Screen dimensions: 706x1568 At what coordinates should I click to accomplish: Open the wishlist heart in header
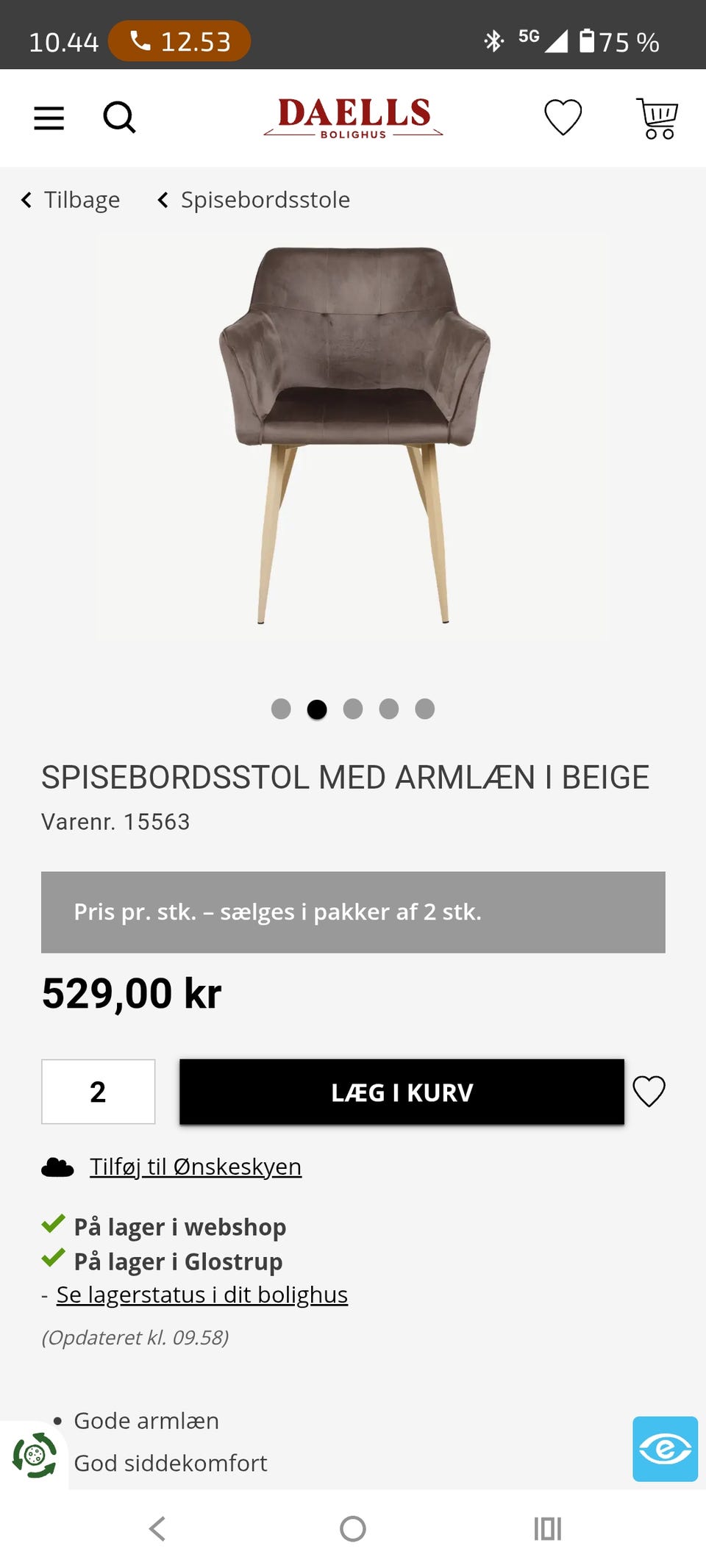(x=563, y=117)
